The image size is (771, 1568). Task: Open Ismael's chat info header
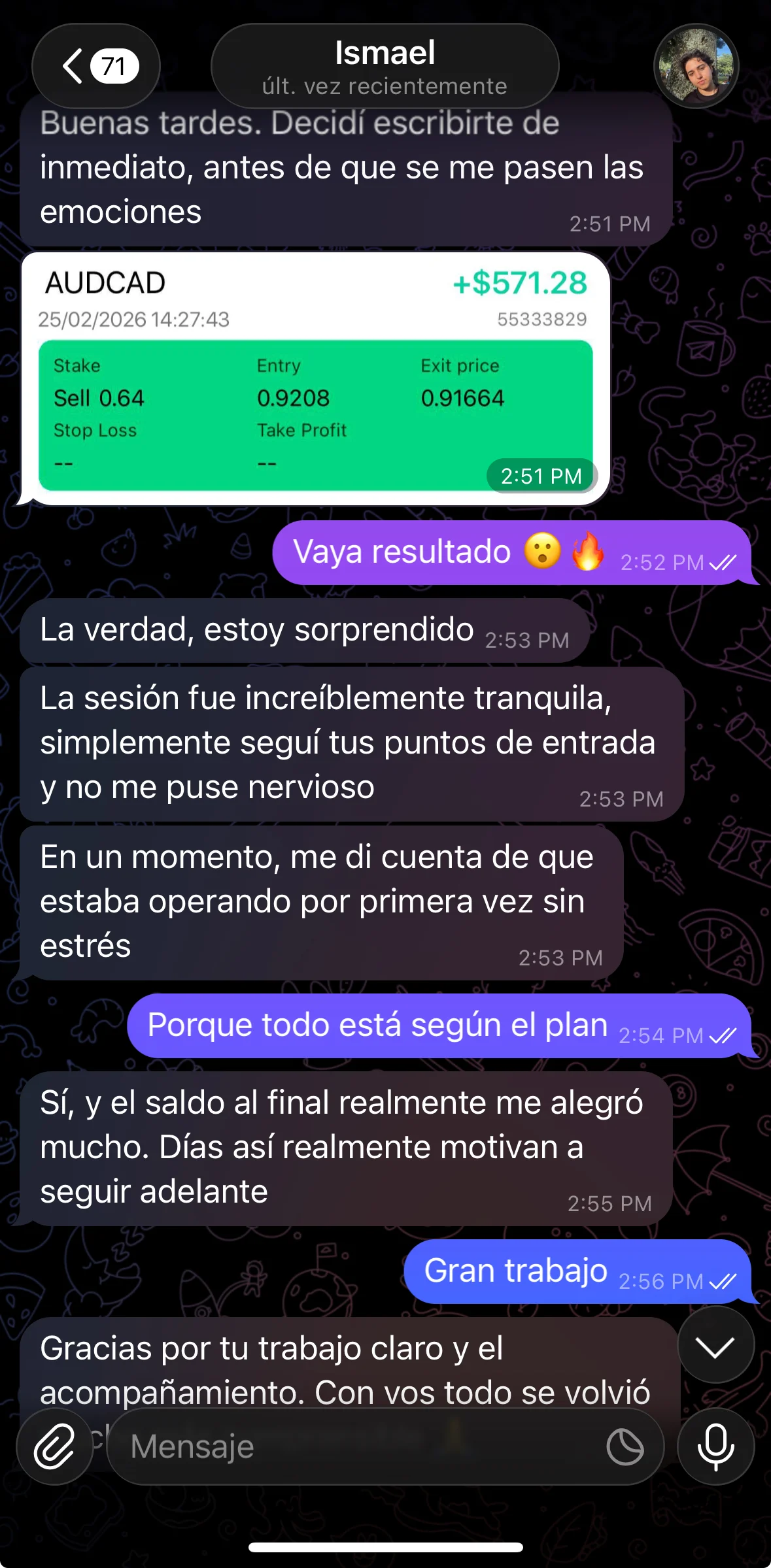(x=385, y=66)
